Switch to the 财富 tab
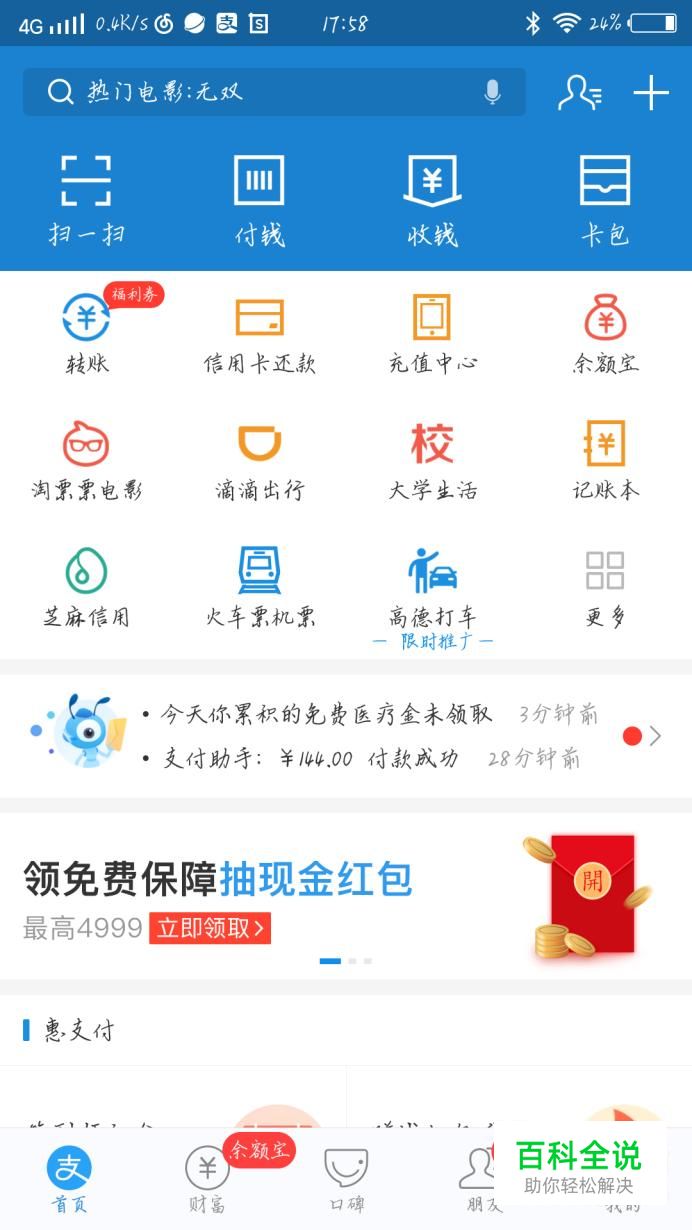The image size is (692, 1230). click(x=207, y=1179)
